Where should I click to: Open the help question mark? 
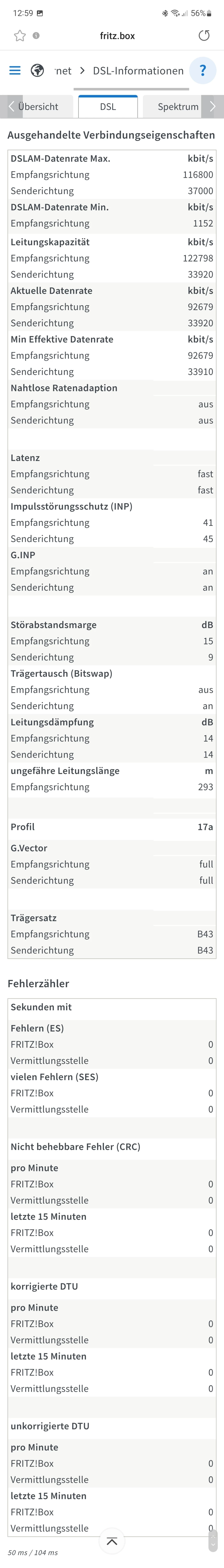(203, 71)
